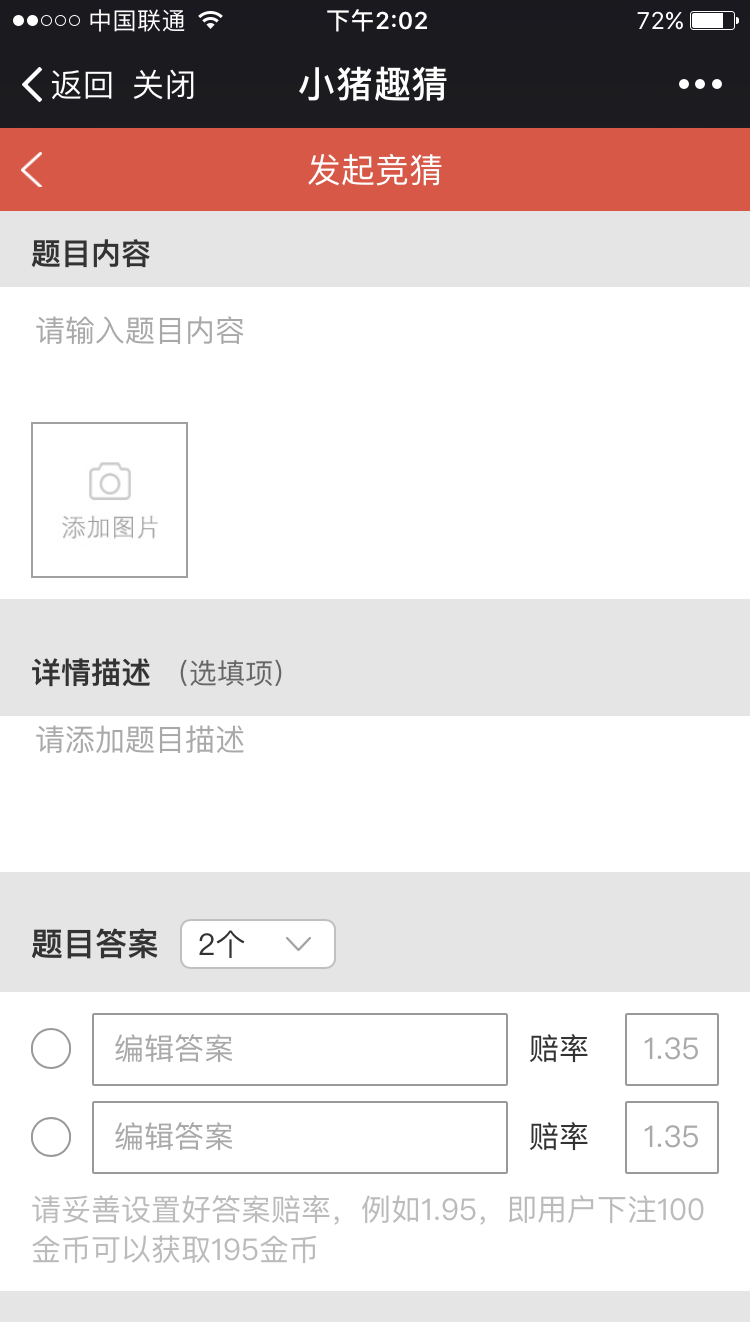
Task: Tap 添加图片 to add a picture
Action: tap(109, 500)
